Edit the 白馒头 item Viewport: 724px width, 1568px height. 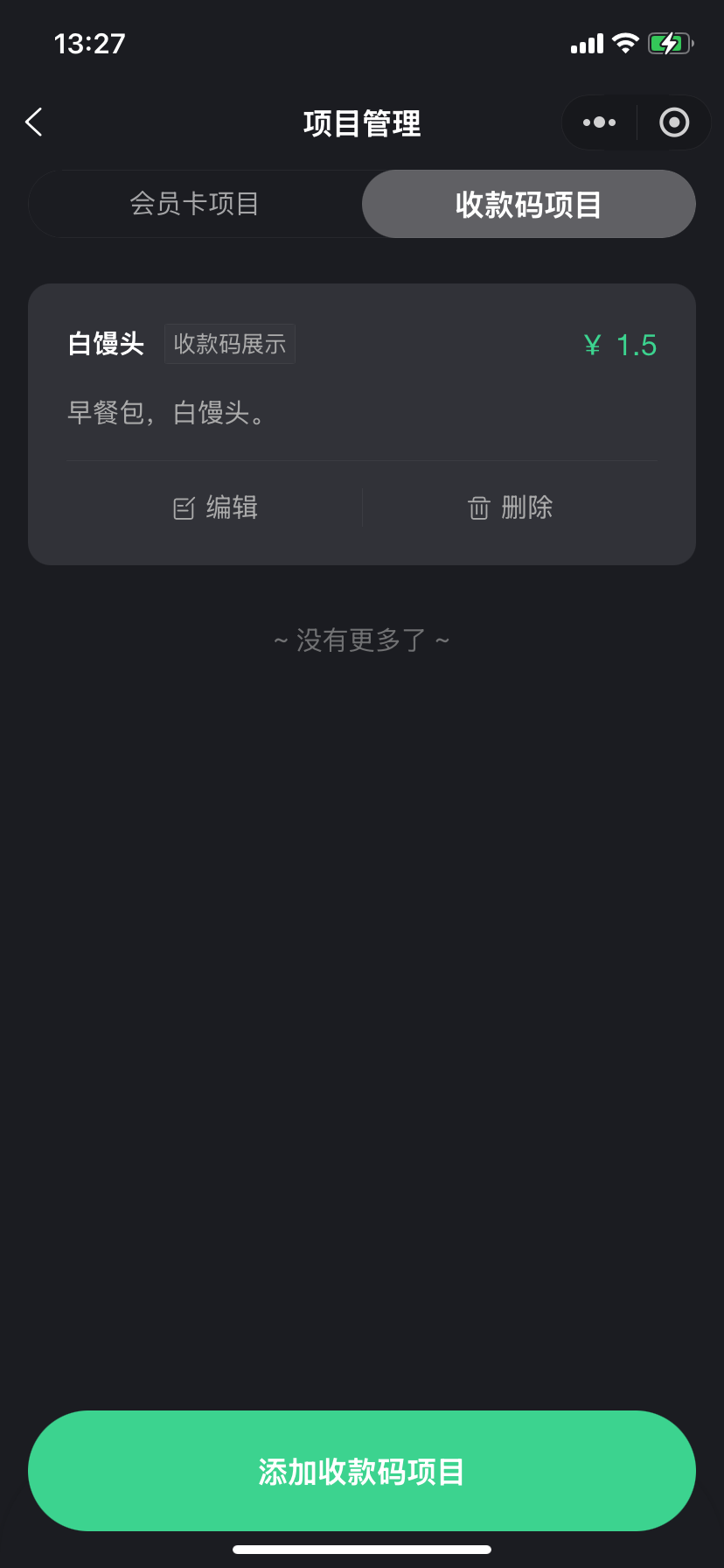(215, 507)
